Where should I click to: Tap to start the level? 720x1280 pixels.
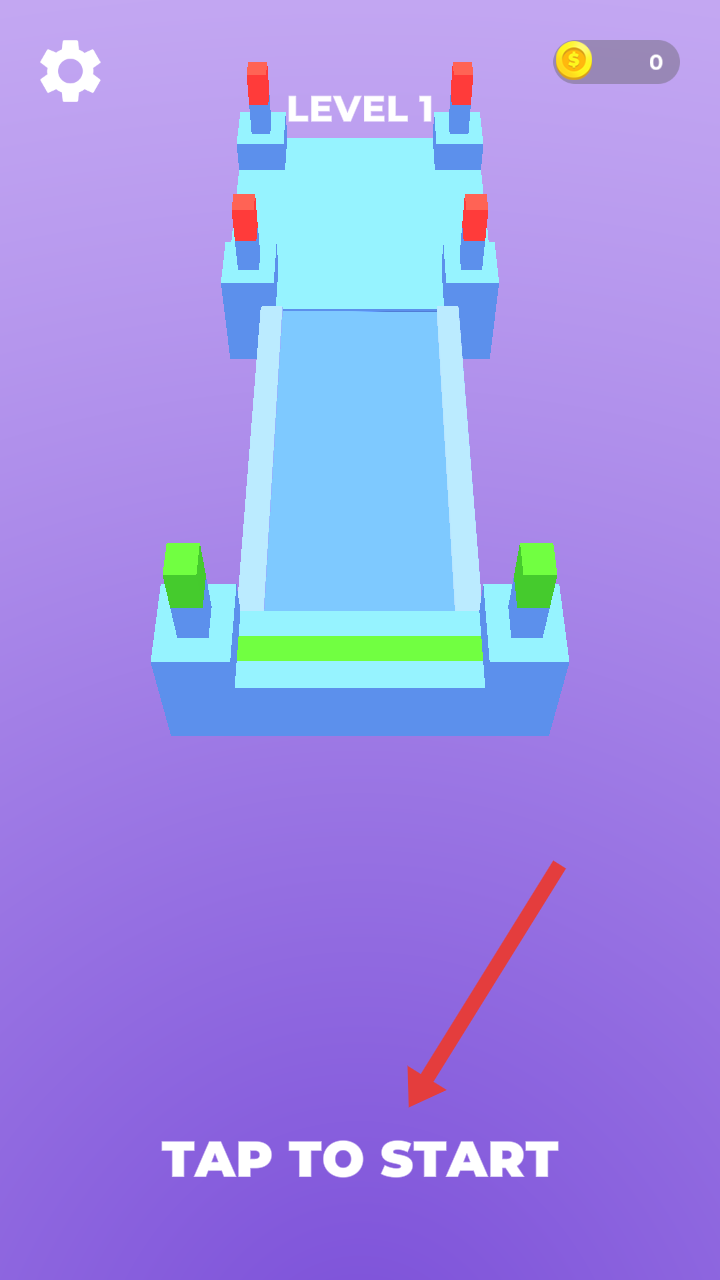(x=360, y=1159)
